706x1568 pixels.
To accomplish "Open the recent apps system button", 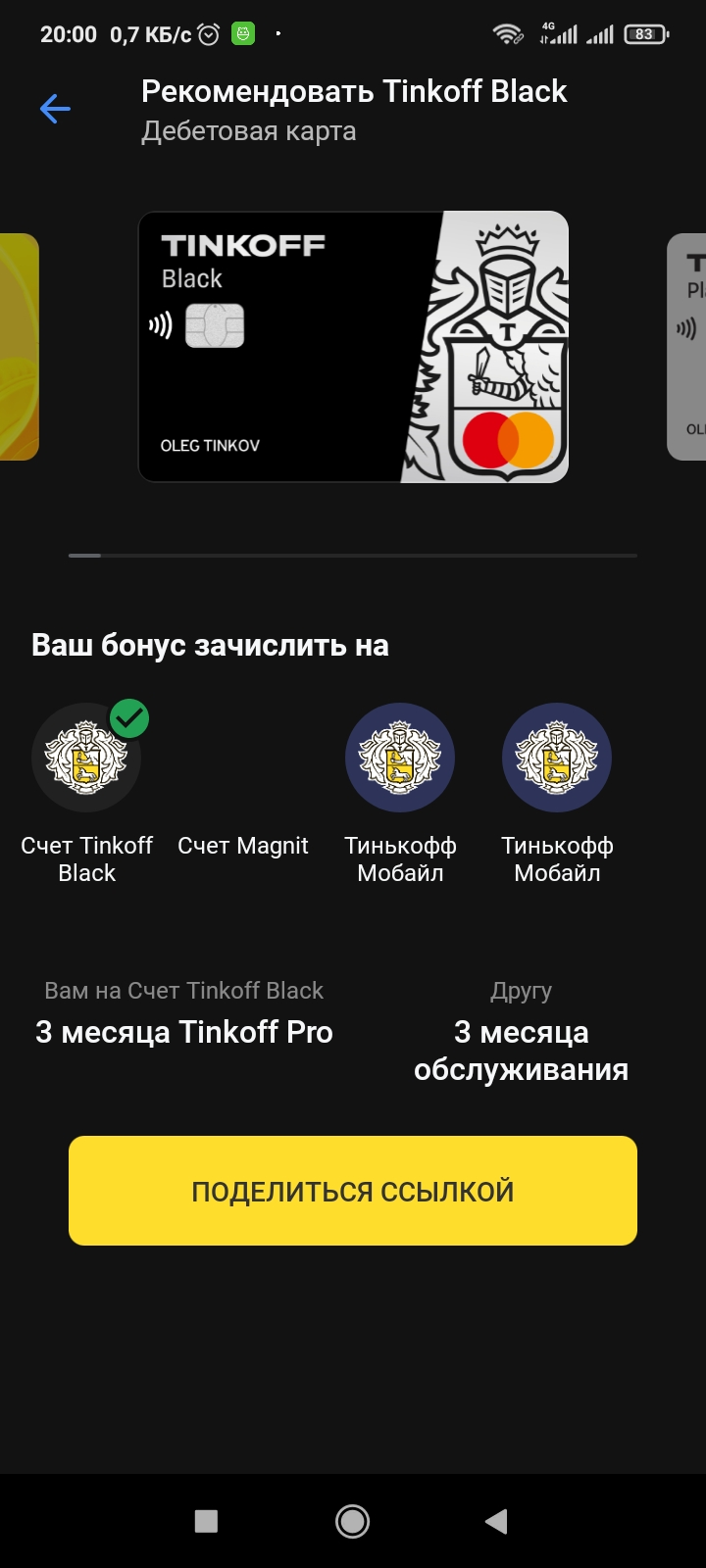I will coord(206,1521).
